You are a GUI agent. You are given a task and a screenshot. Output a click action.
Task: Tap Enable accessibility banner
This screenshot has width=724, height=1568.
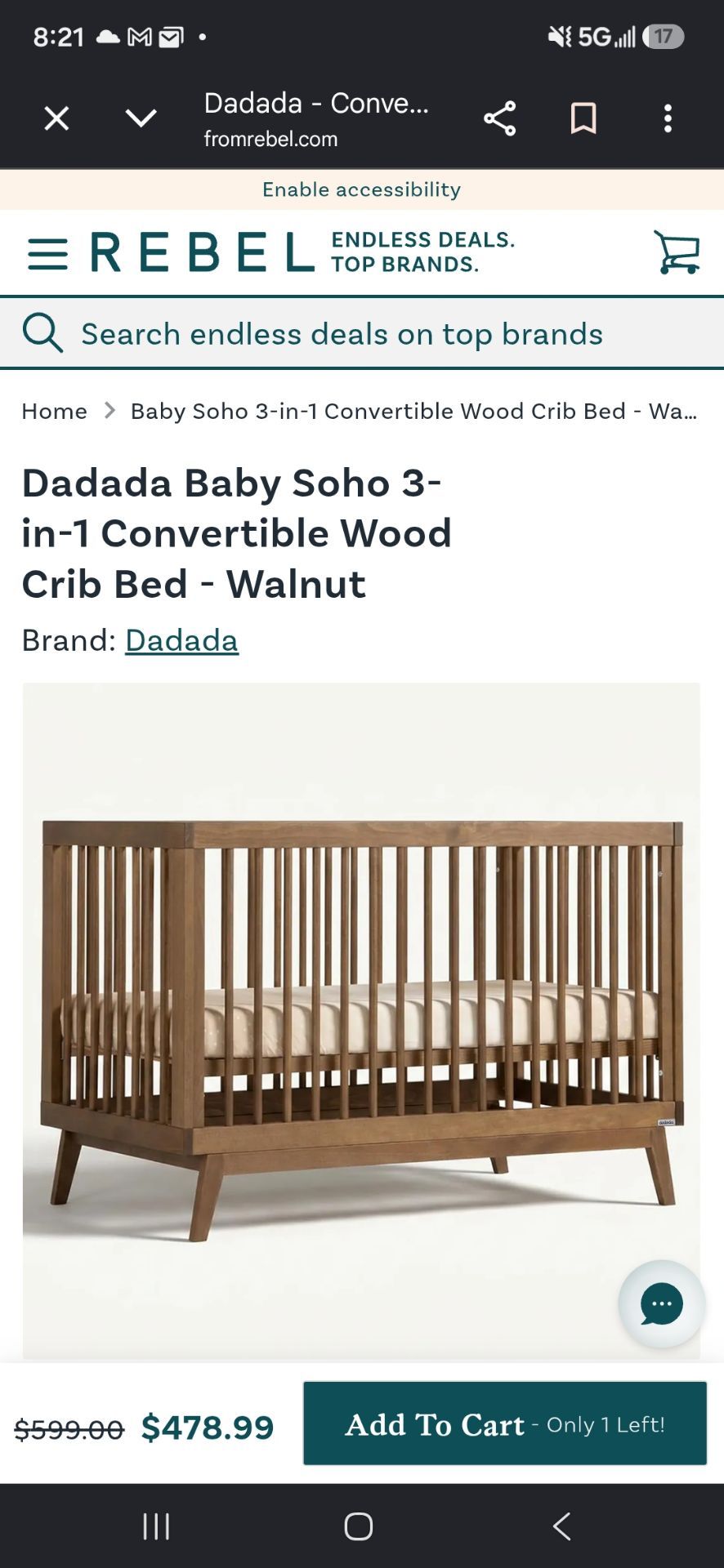[362, 189]
